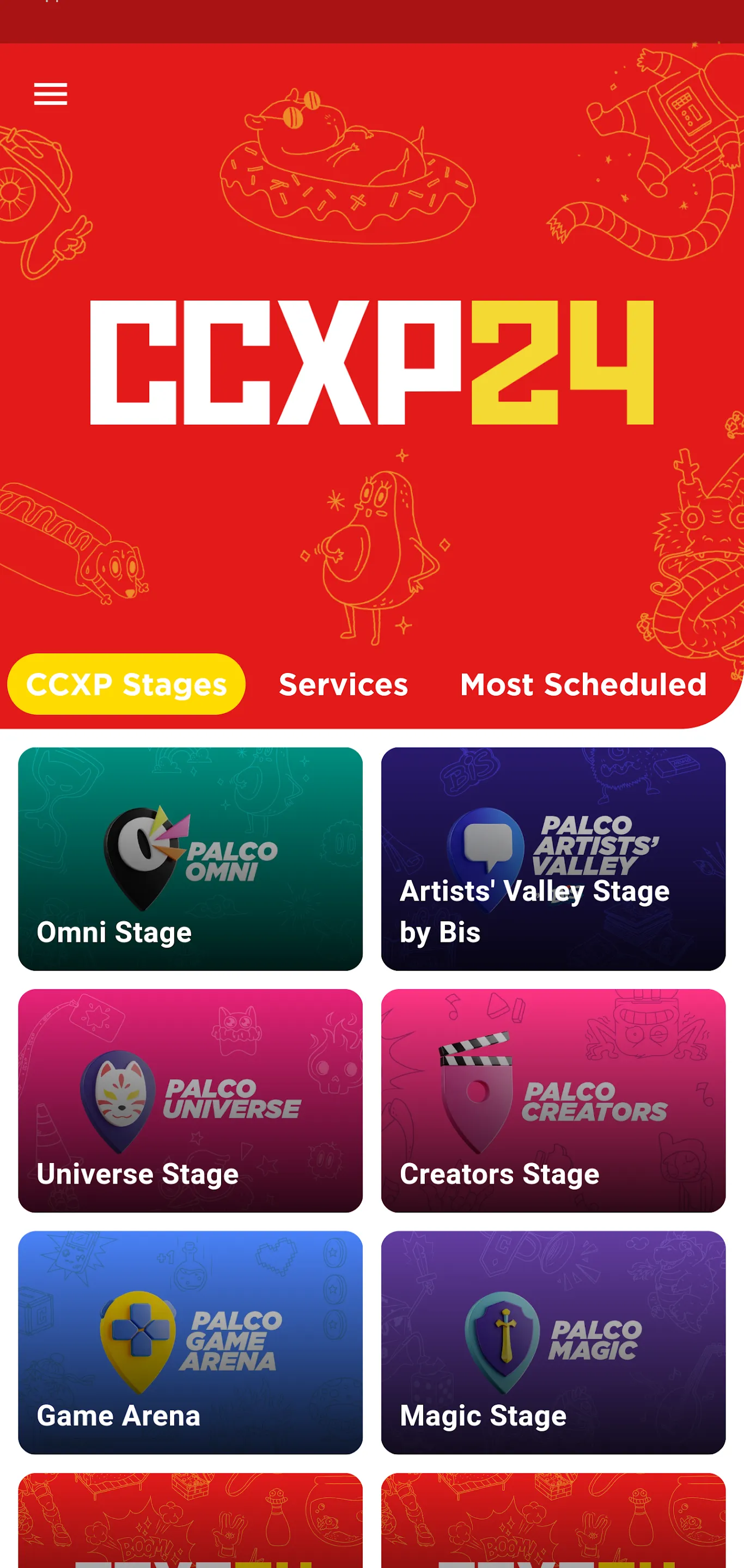
Task: Open Artists' Valley Stage by Bis
Action: (553, 858)
